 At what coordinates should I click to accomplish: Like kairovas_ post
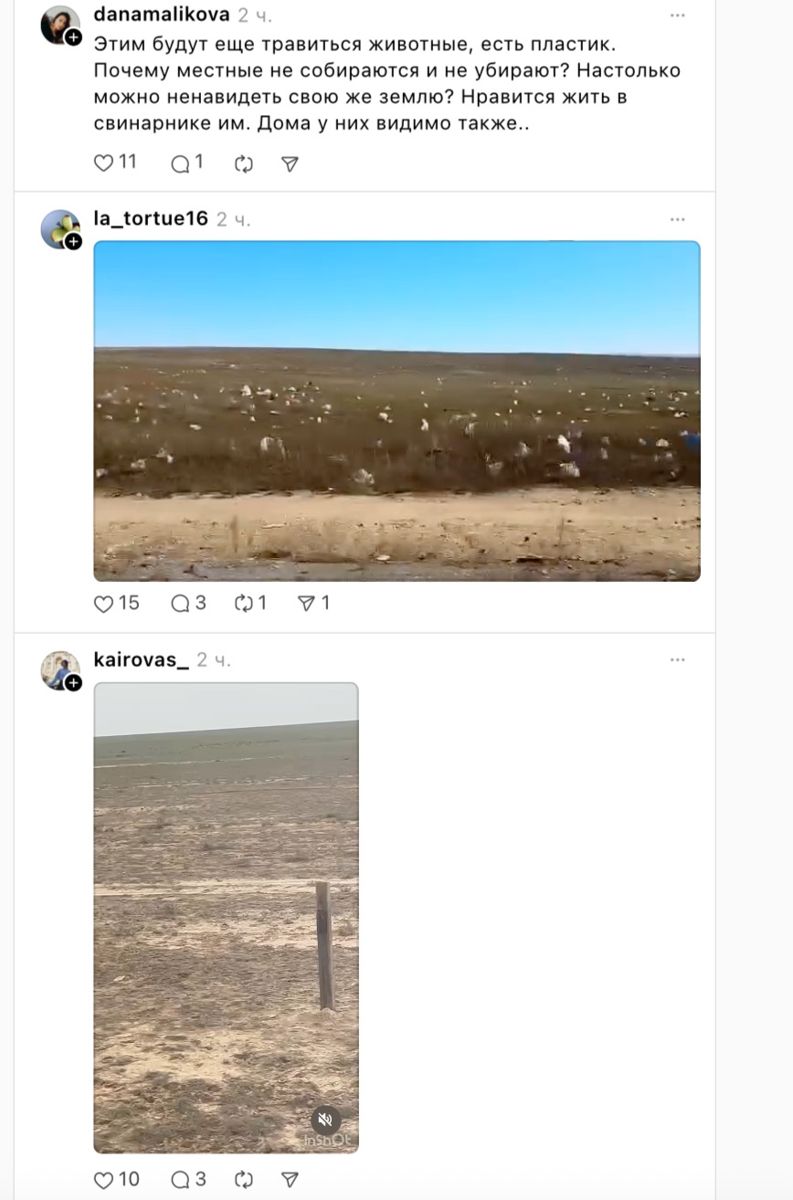coord(104,1180)
